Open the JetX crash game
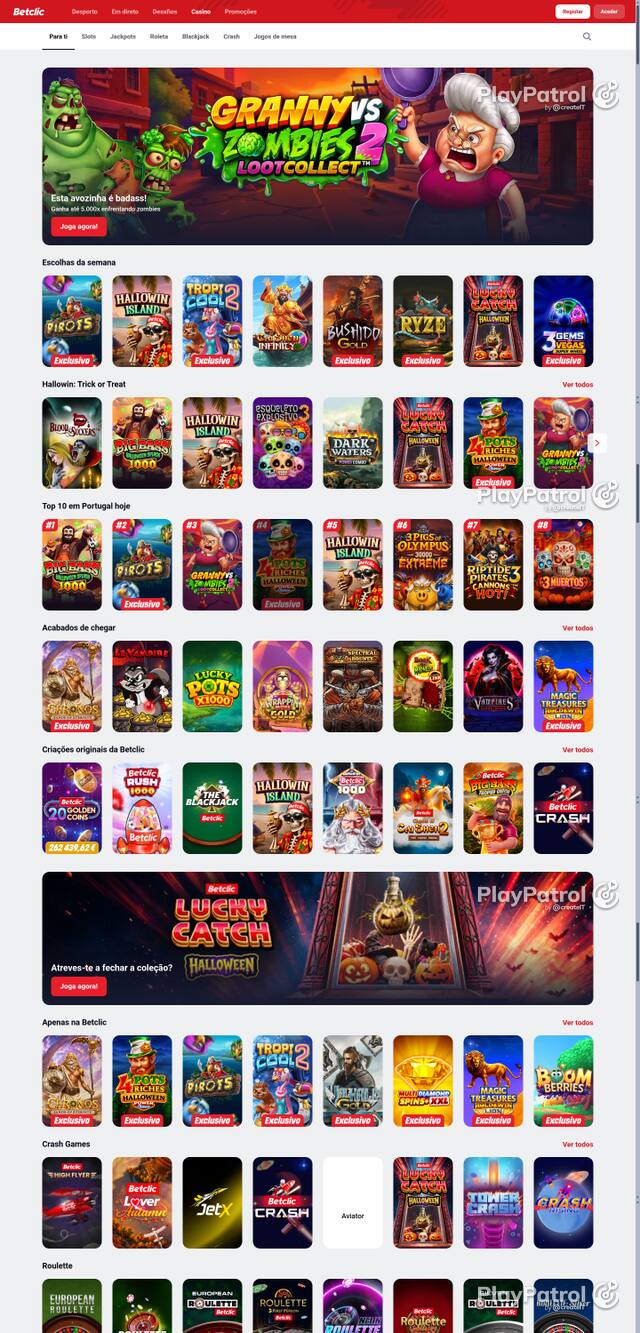640x1333 pixels. tap(212, 1203)
